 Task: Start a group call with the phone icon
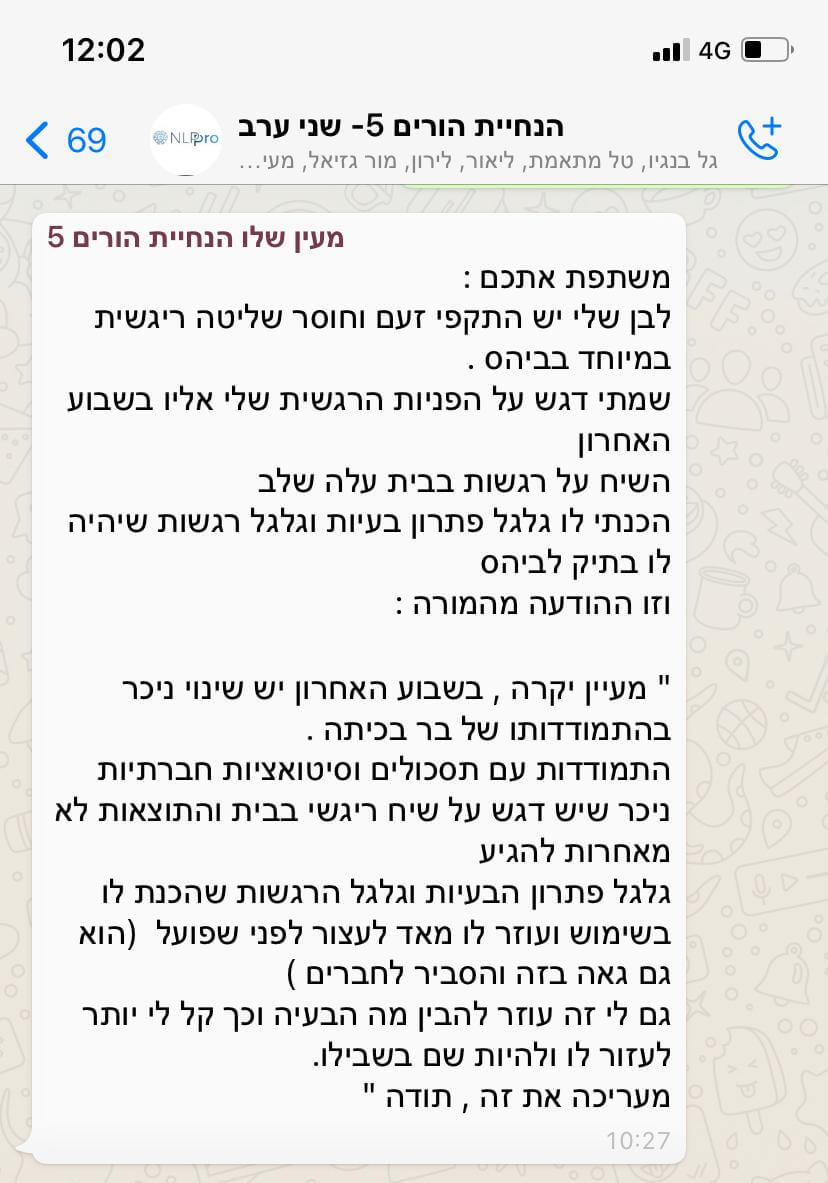pyautogui.click(x=758, y=139)
